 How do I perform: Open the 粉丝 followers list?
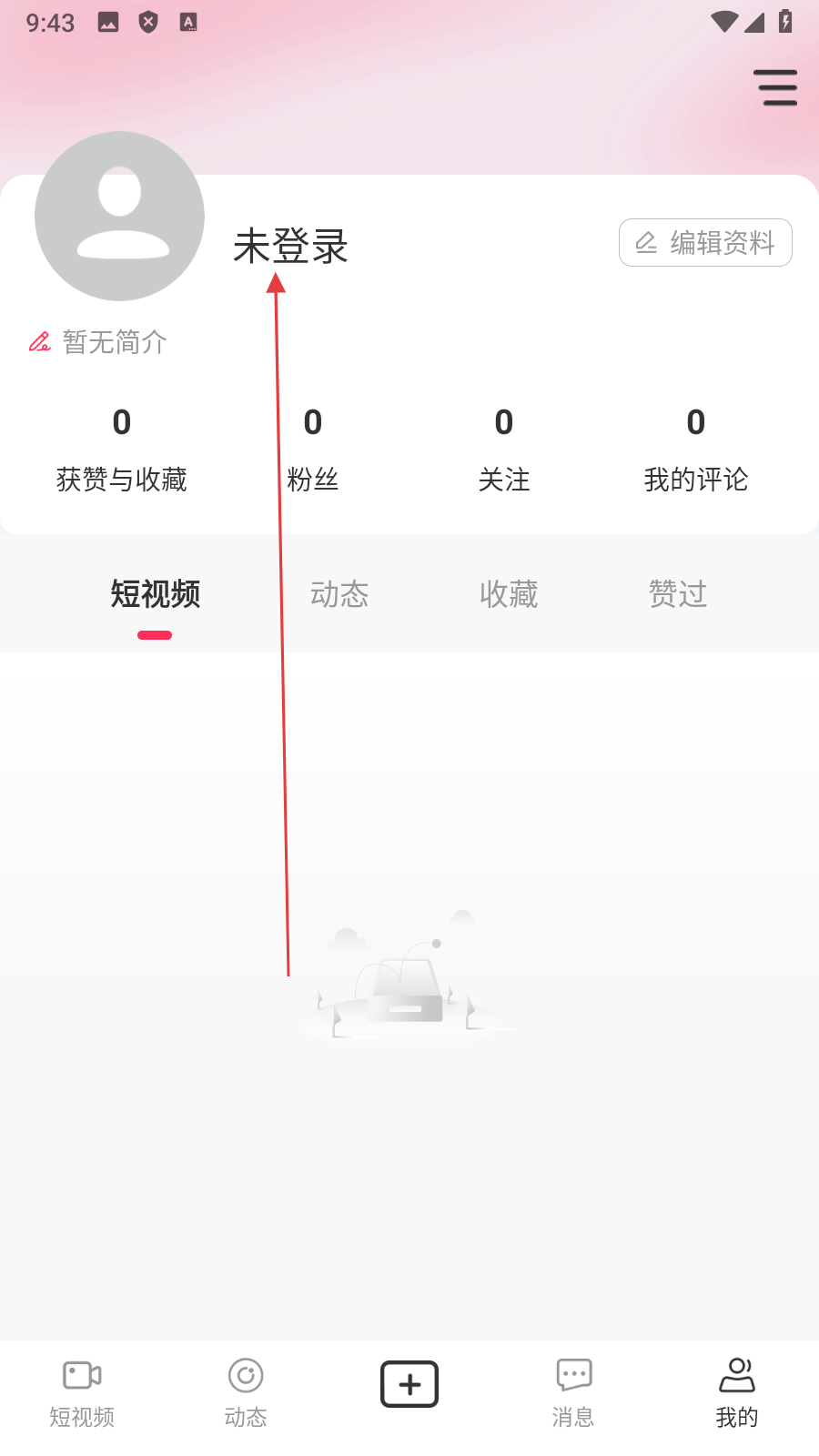click(313, 450)
